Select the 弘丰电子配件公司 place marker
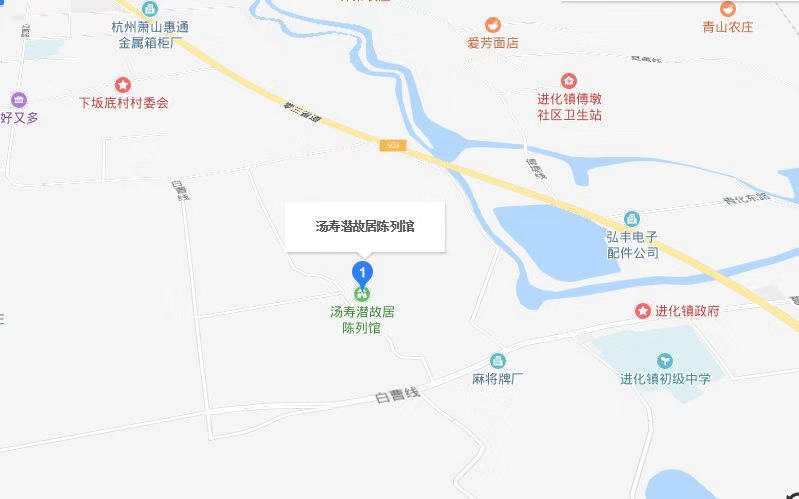799x499 pixels. [632, 219]
